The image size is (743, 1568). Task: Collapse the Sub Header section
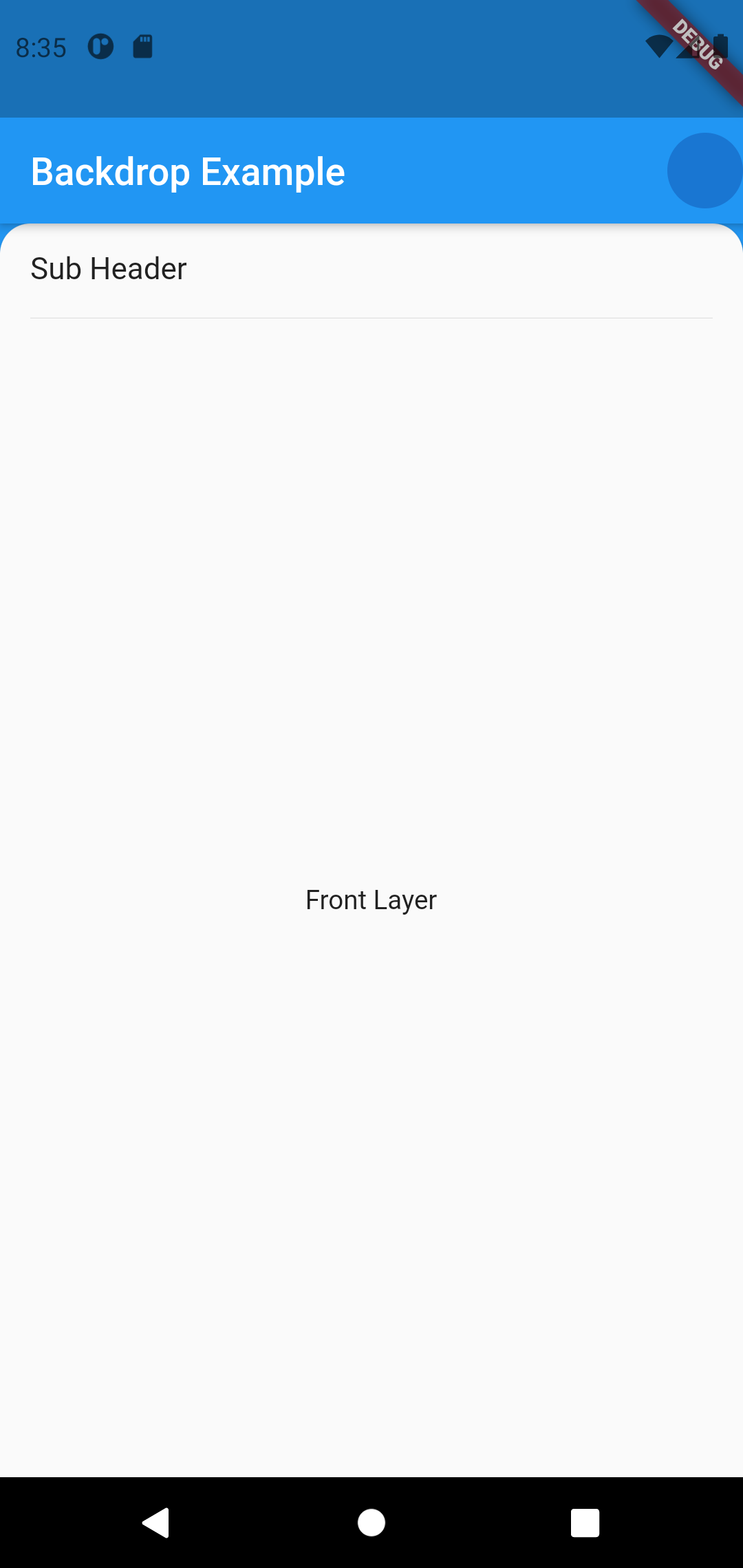tap(107, 268)
